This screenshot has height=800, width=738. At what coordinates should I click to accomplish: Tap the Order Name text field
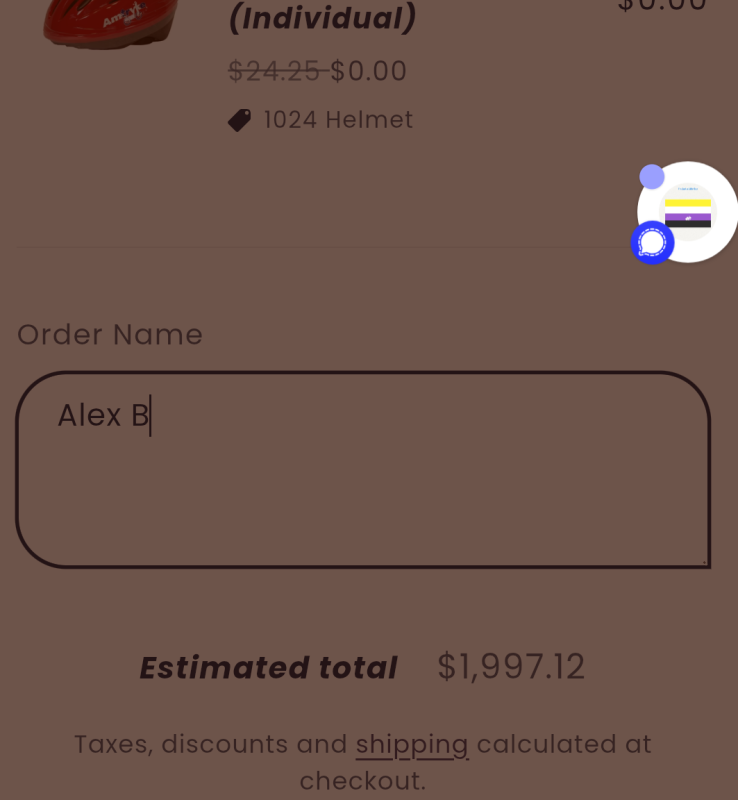[x=363, y=470]
